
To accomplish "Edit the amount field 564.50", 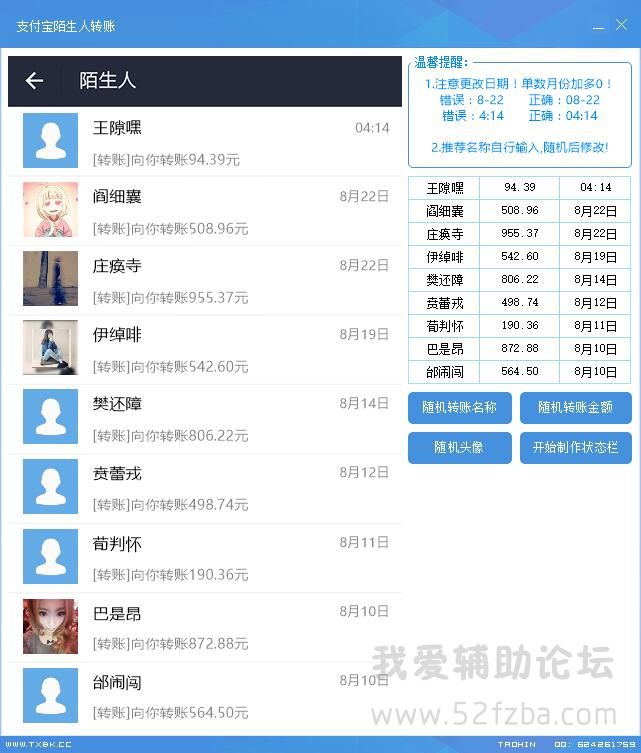I will click(519, 372).
